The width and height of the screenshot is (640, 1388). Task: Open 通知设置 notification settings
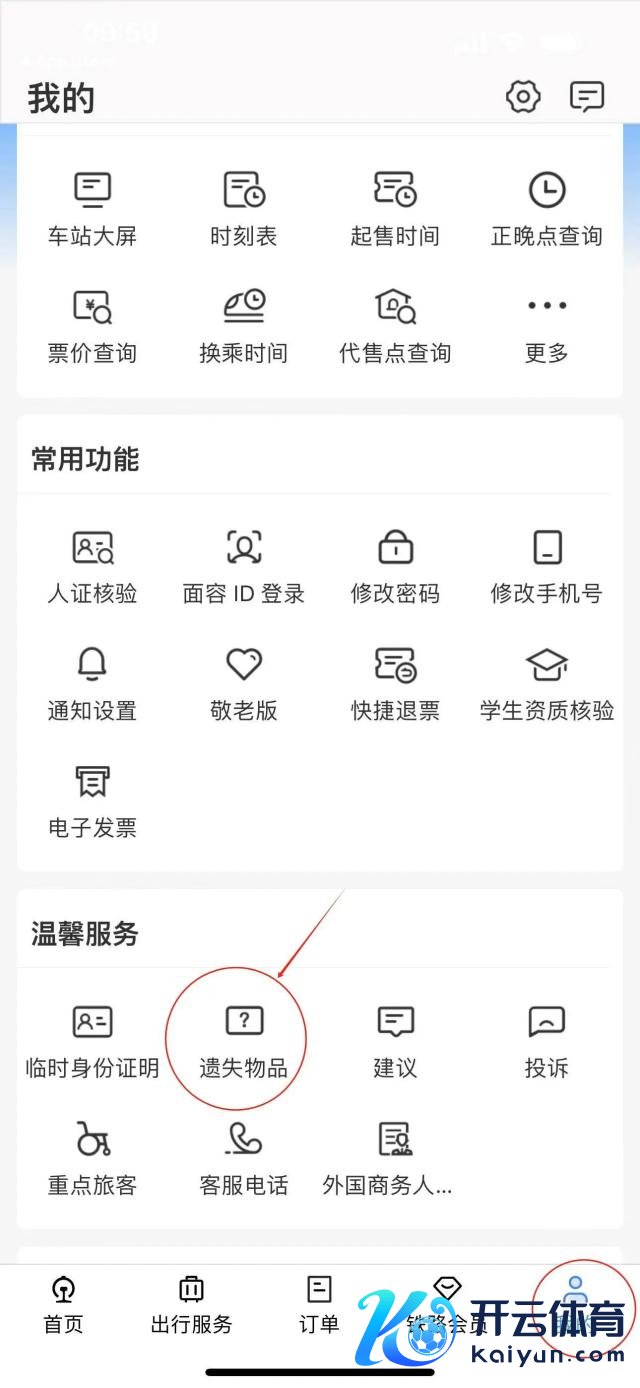[92, 683]
